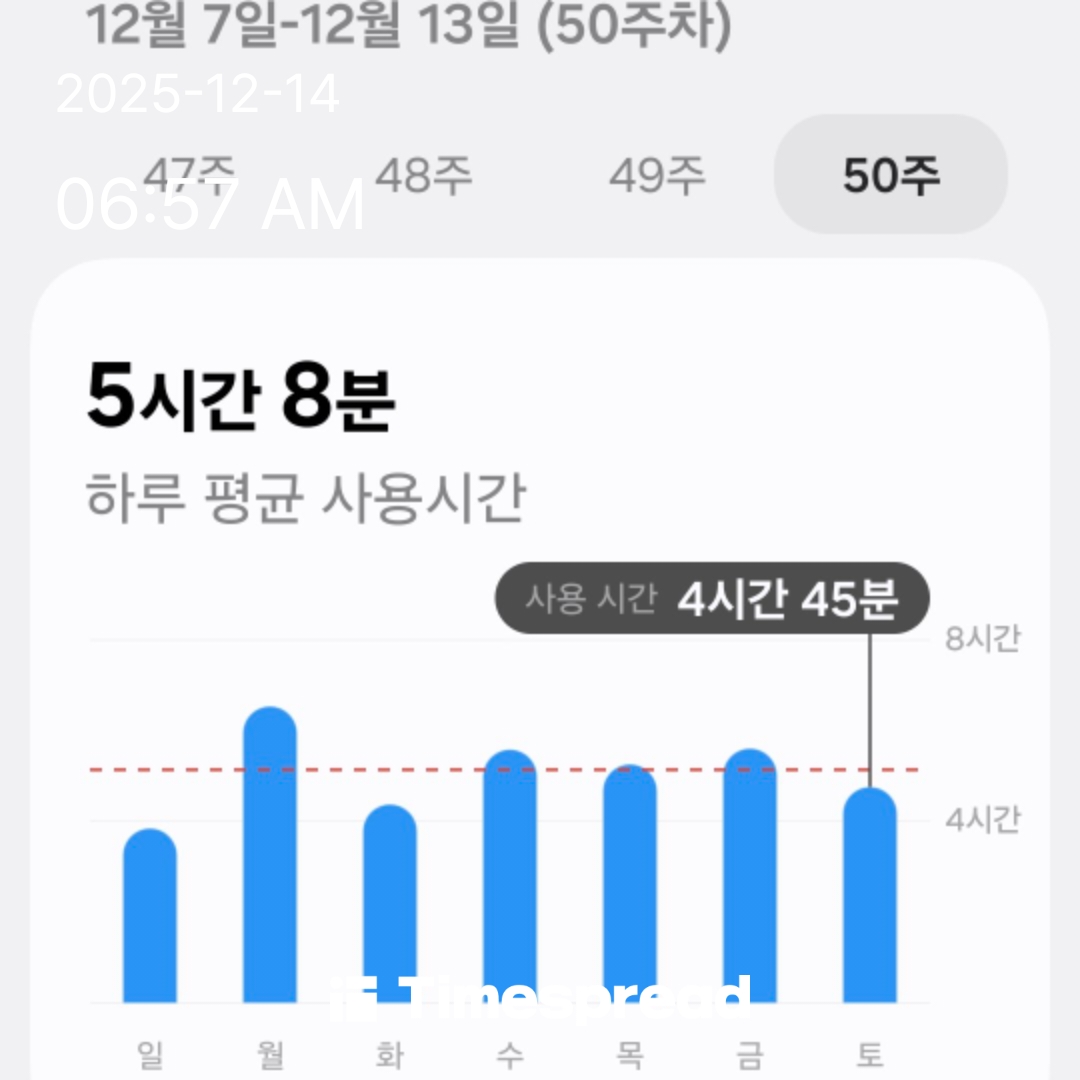Select the 토 (Saturday) usage bar
The image size is (1080, 1080).
(870, 895)
